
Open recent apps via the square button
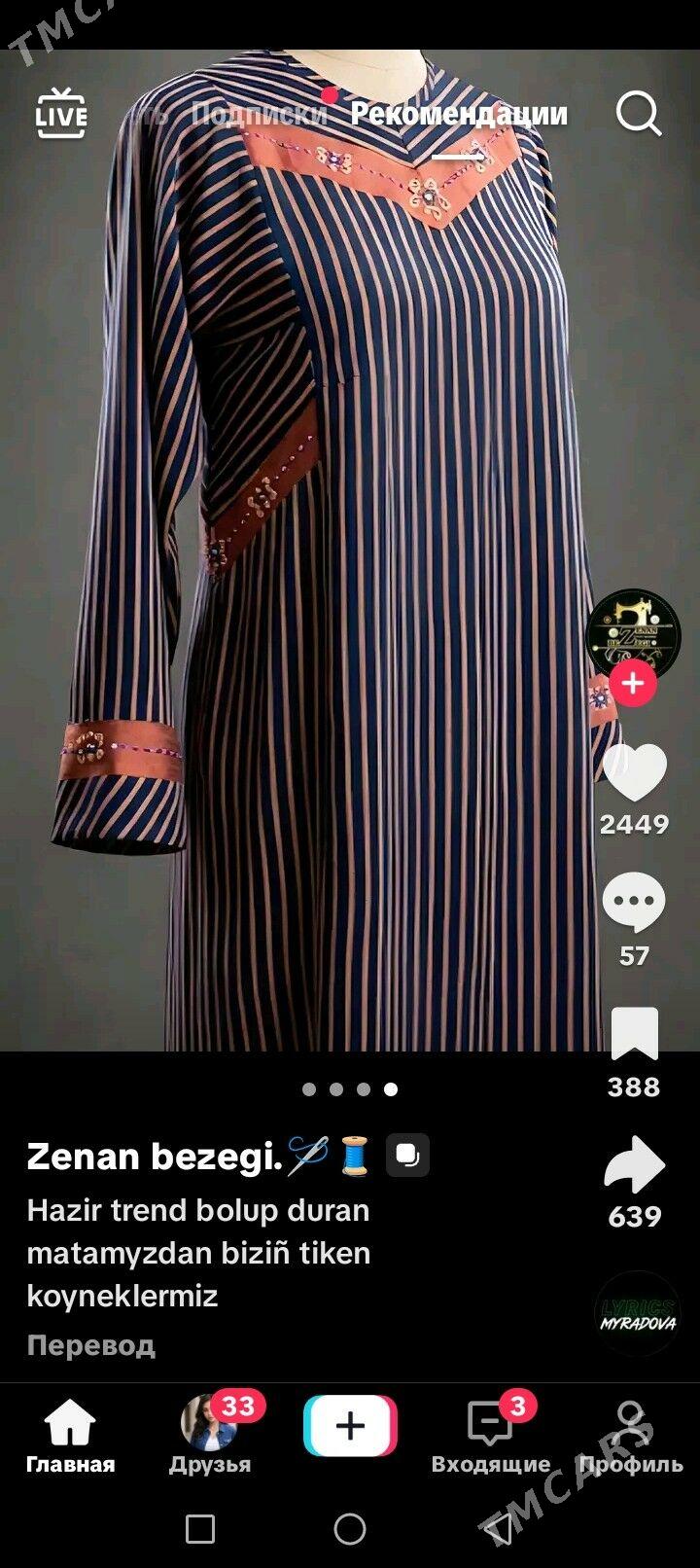point(200,1529)
